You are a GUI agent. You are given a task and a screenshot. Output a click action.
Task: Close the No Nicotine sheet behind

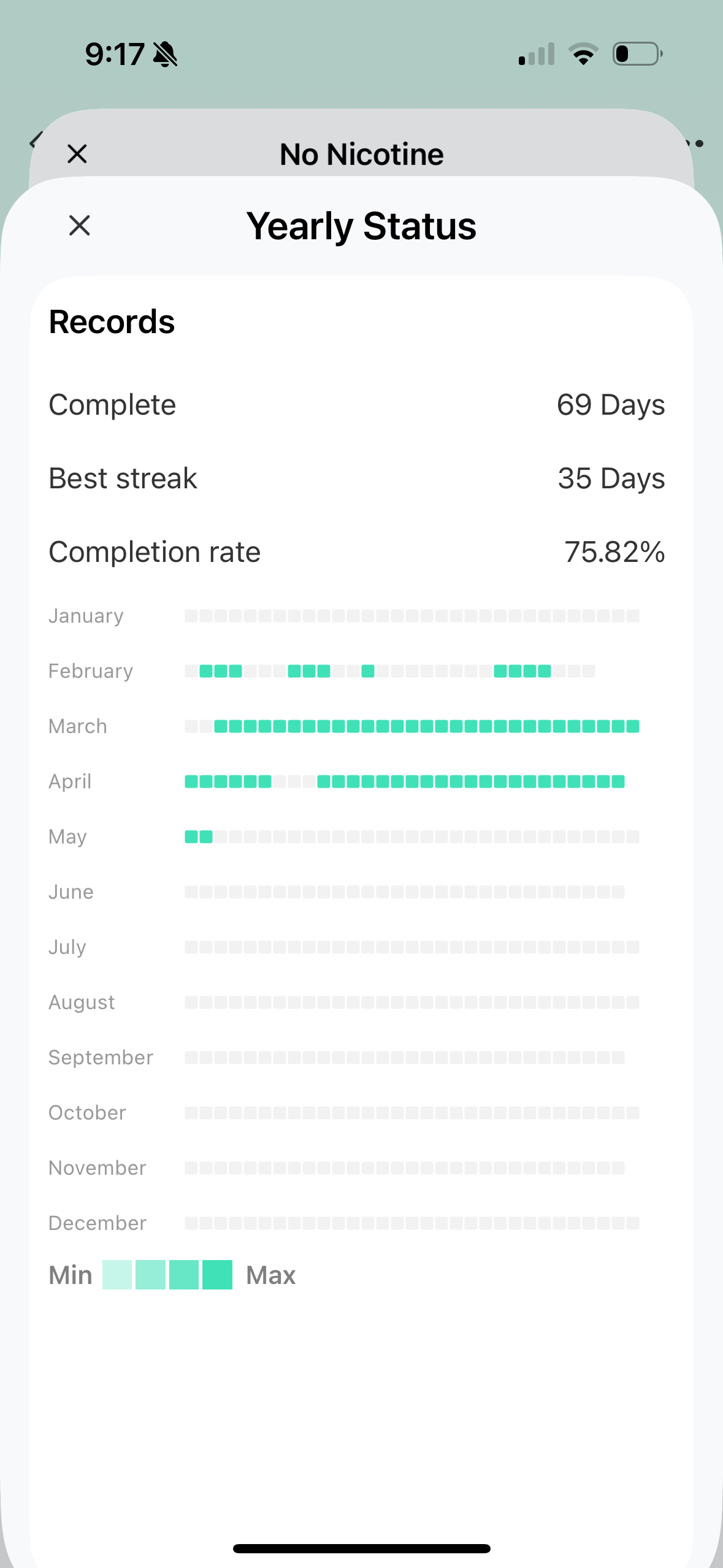click(77, 153)
